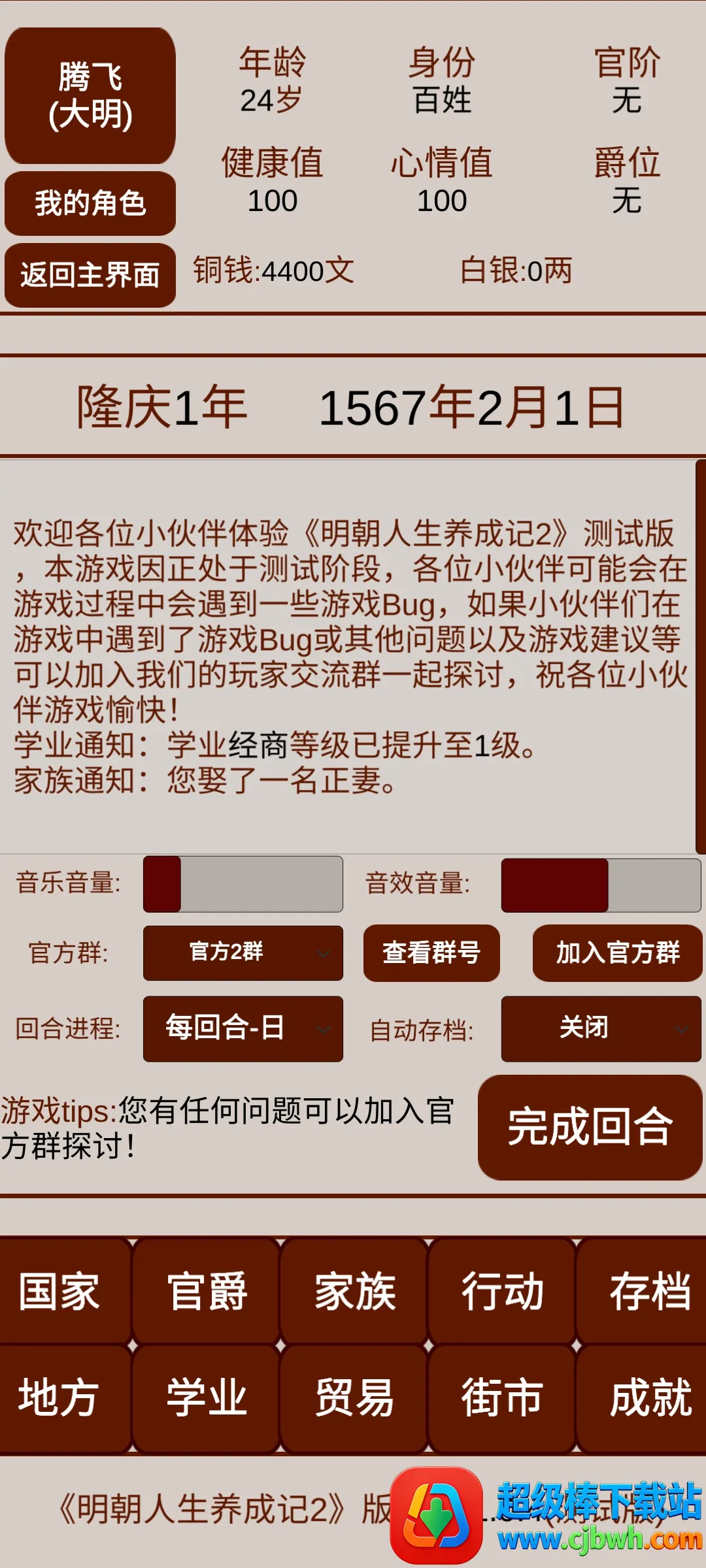Screen dimensions: 706x1568
Task: Adjust the 音乐音量 music volume slider
Action: pos(243,884)
